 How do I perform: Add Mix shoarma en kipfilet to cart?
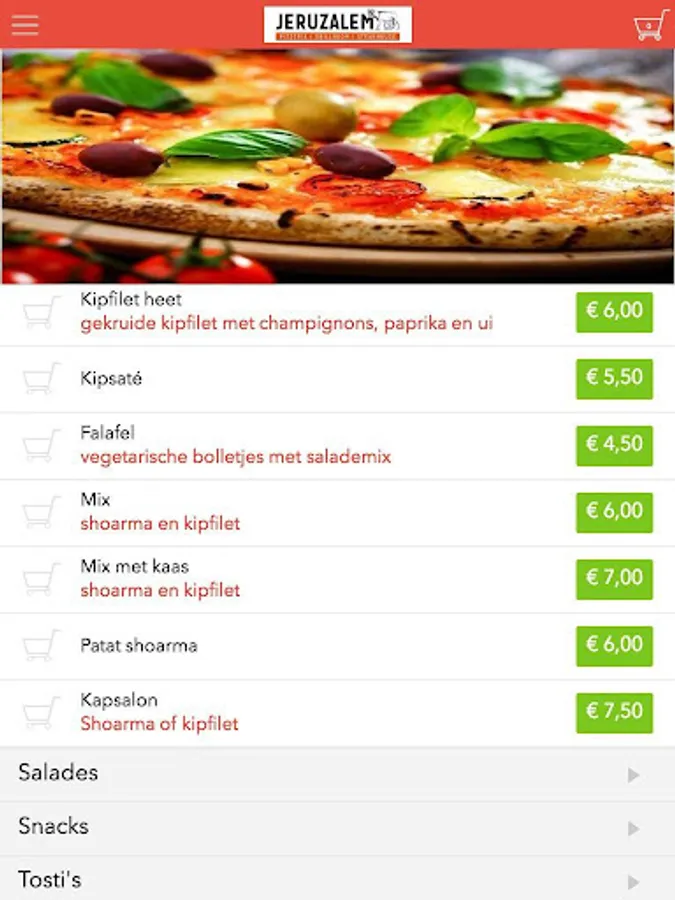(40, 512)
